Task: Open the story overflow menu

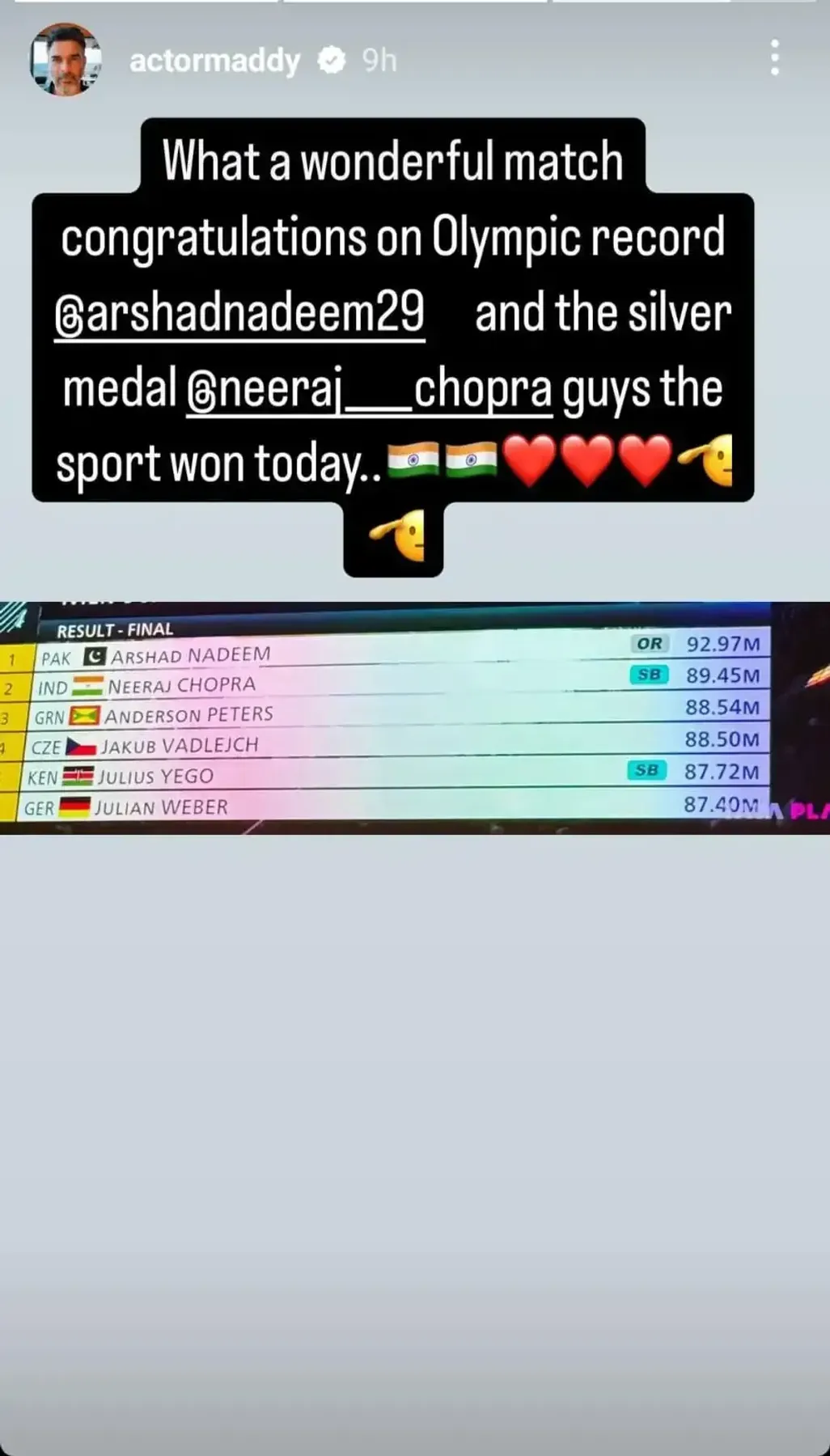Action: (x=774, y=58)
